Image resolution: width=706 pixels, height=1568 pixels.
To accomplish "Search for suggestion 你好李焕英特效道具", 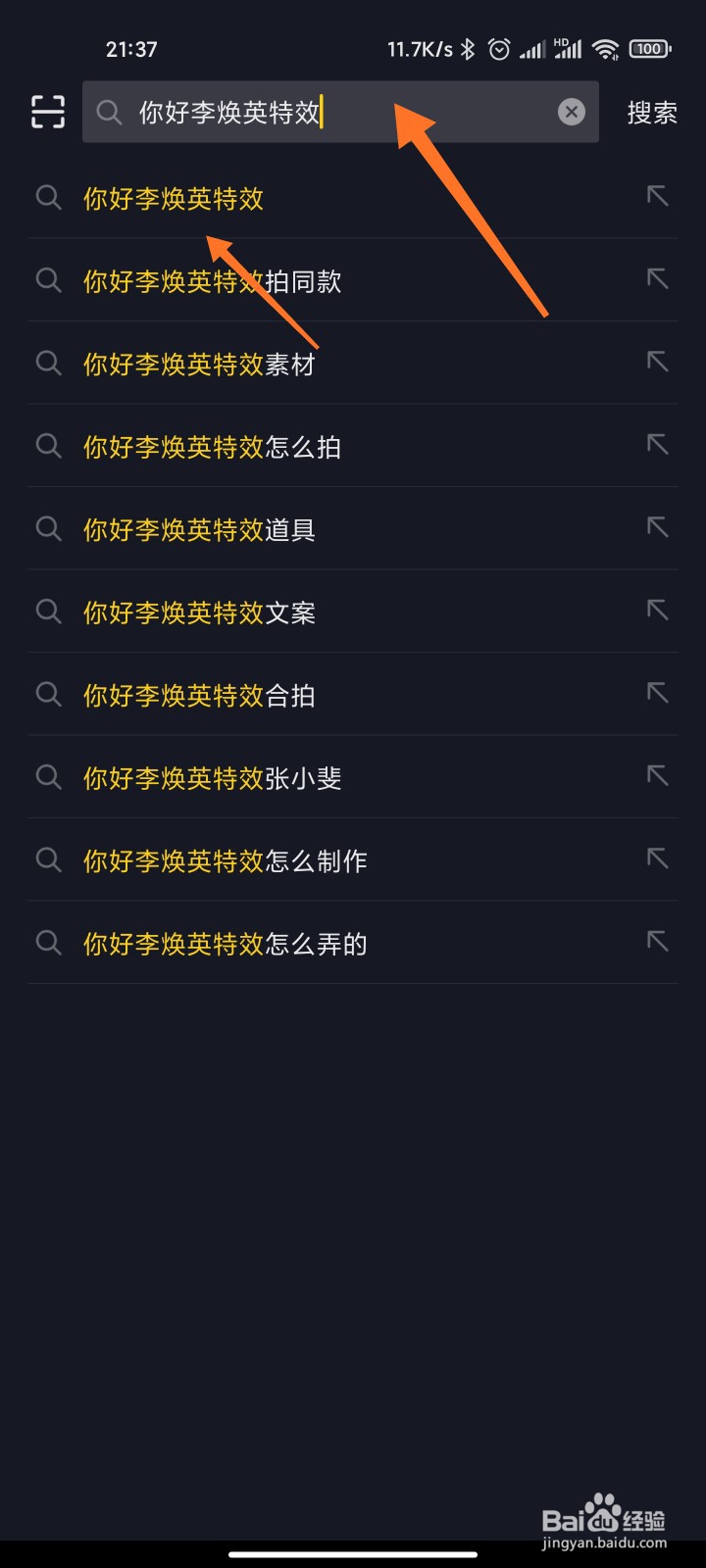I will coord(199,530).
